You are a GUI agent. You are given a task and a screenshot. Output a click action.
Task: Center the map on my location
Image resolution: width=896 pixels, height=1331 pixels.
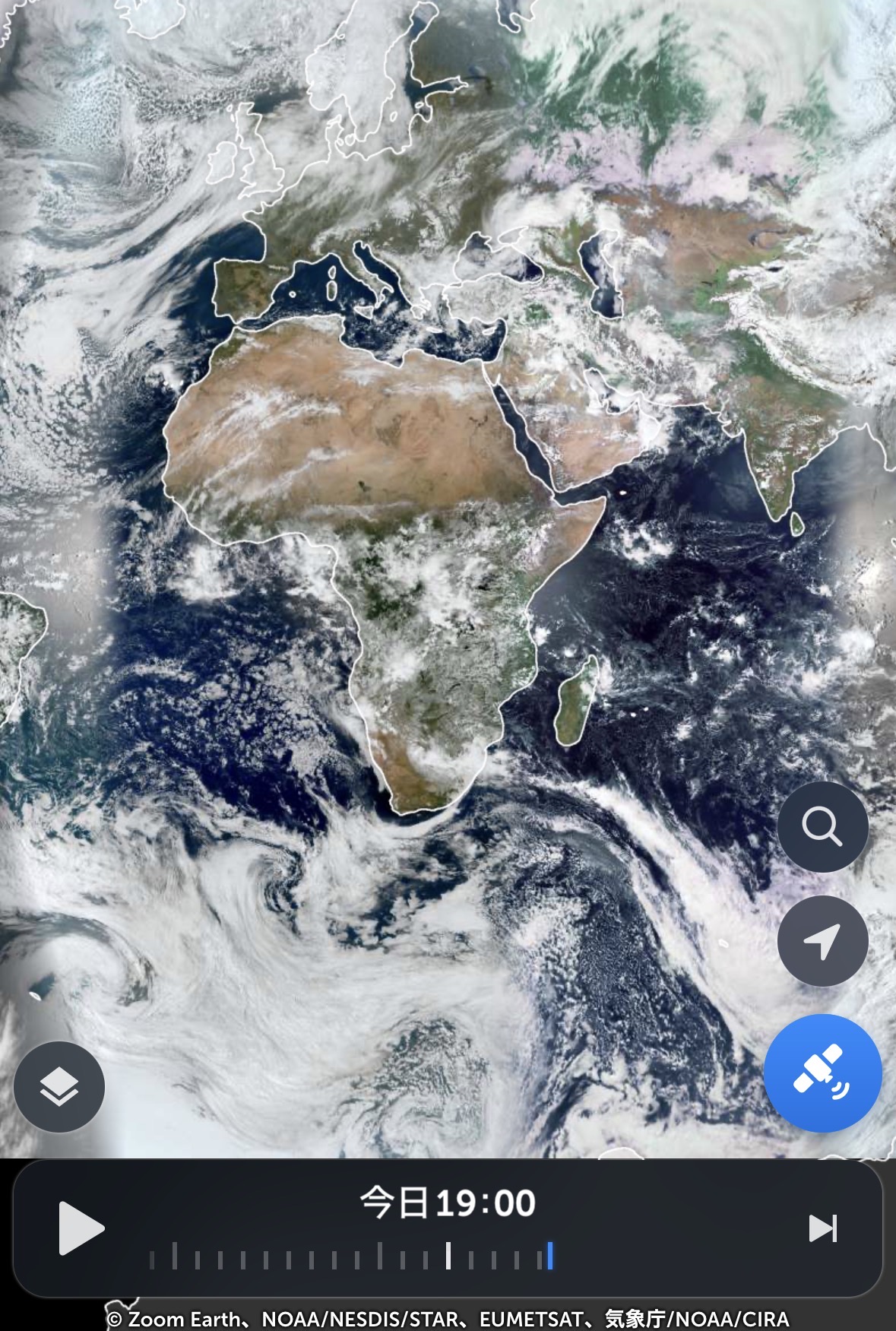822,940
